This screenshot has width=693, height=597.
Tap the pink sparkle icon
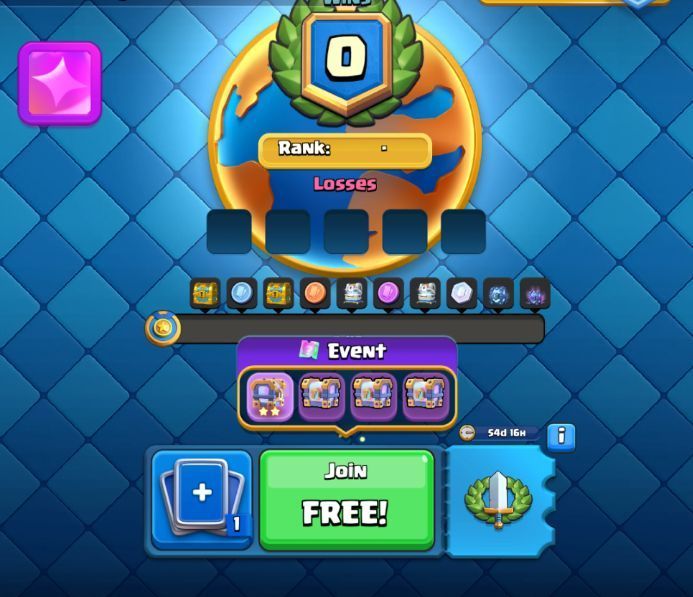point(60,82)
